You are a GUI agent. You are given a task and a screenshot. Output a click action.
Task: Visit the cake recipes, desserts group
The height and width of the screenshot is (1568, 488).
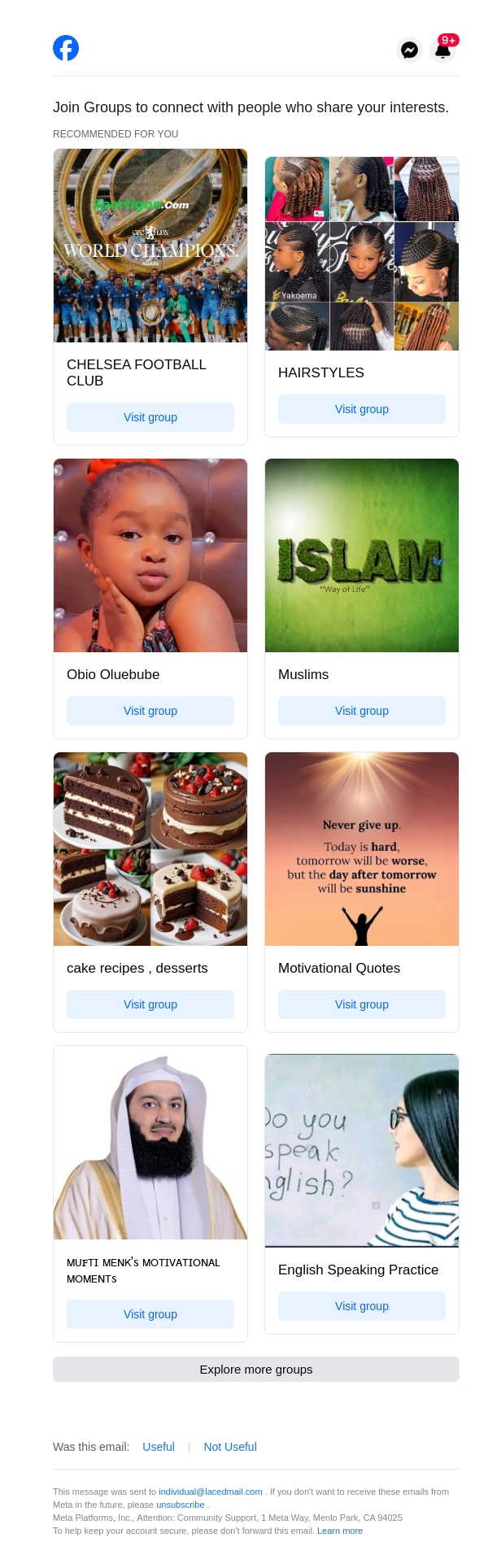click(x=150, y=1004)
